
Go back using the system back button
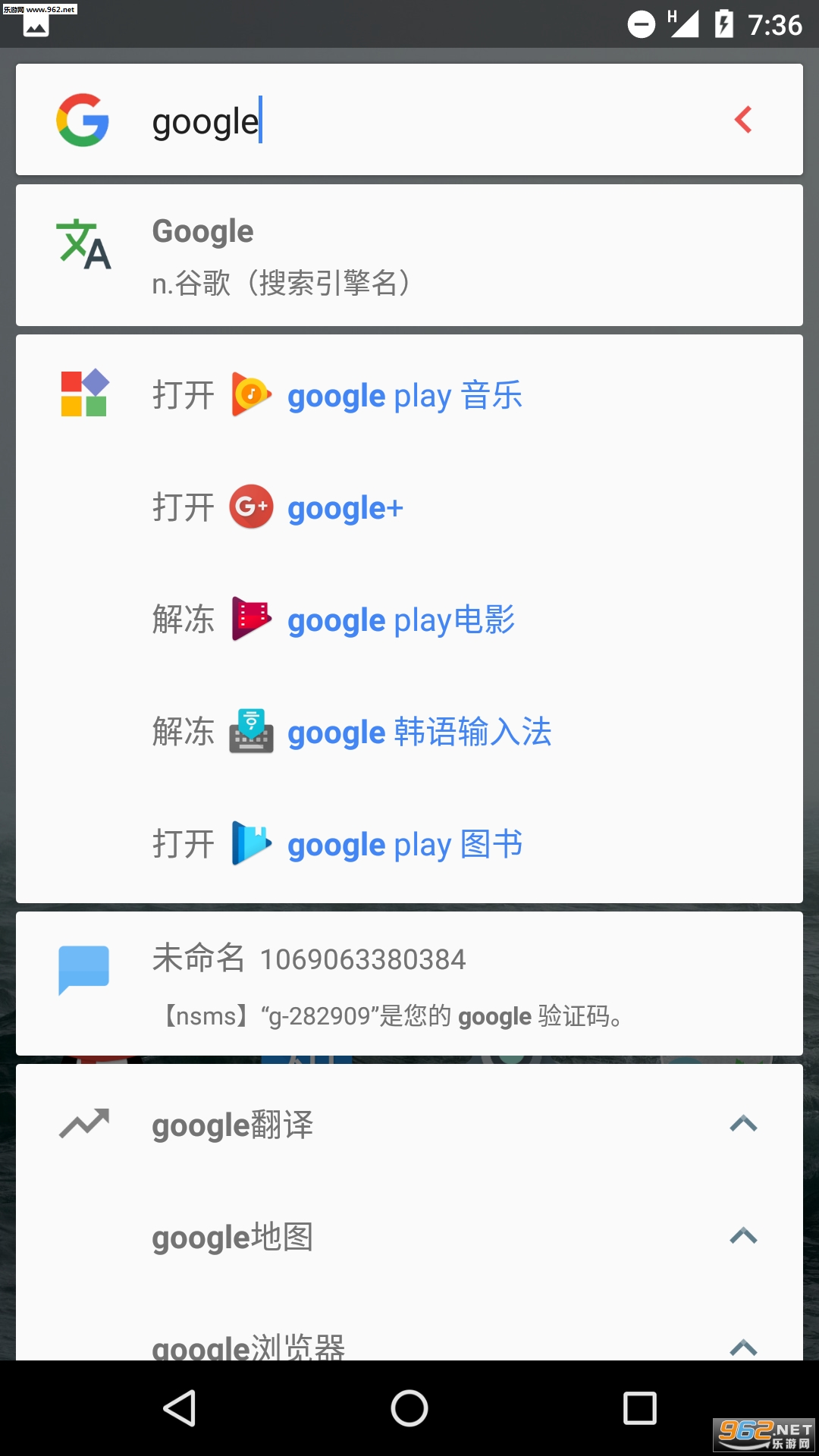tap(180, 1409)
